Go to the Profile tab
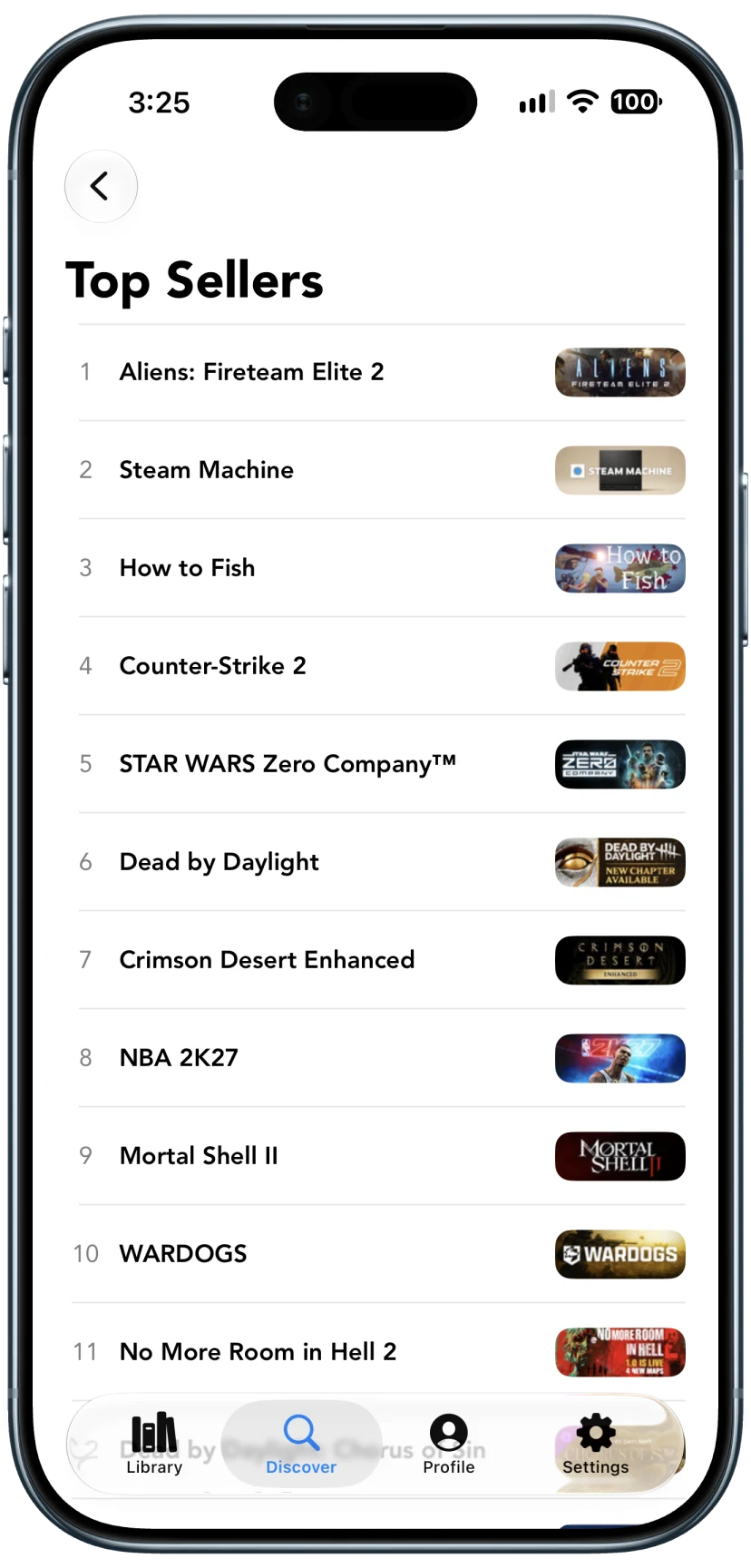Viewport: 751px width, 1568px height. pyautogui.click(x=449, y=1444)
